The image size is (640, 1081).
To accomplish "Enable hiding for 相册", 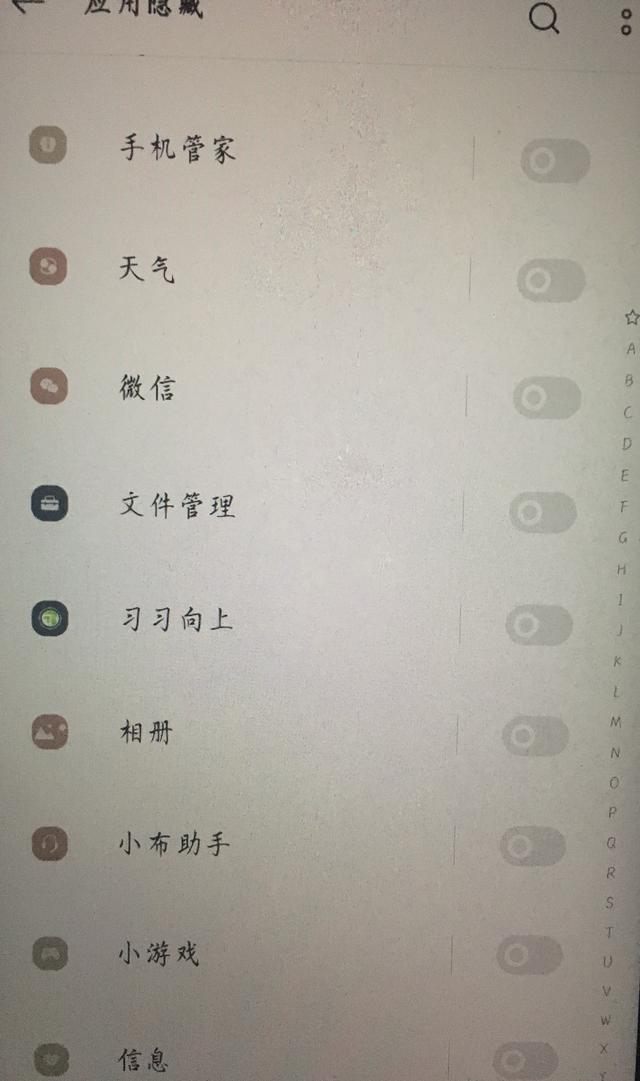I will coord(535,736).
